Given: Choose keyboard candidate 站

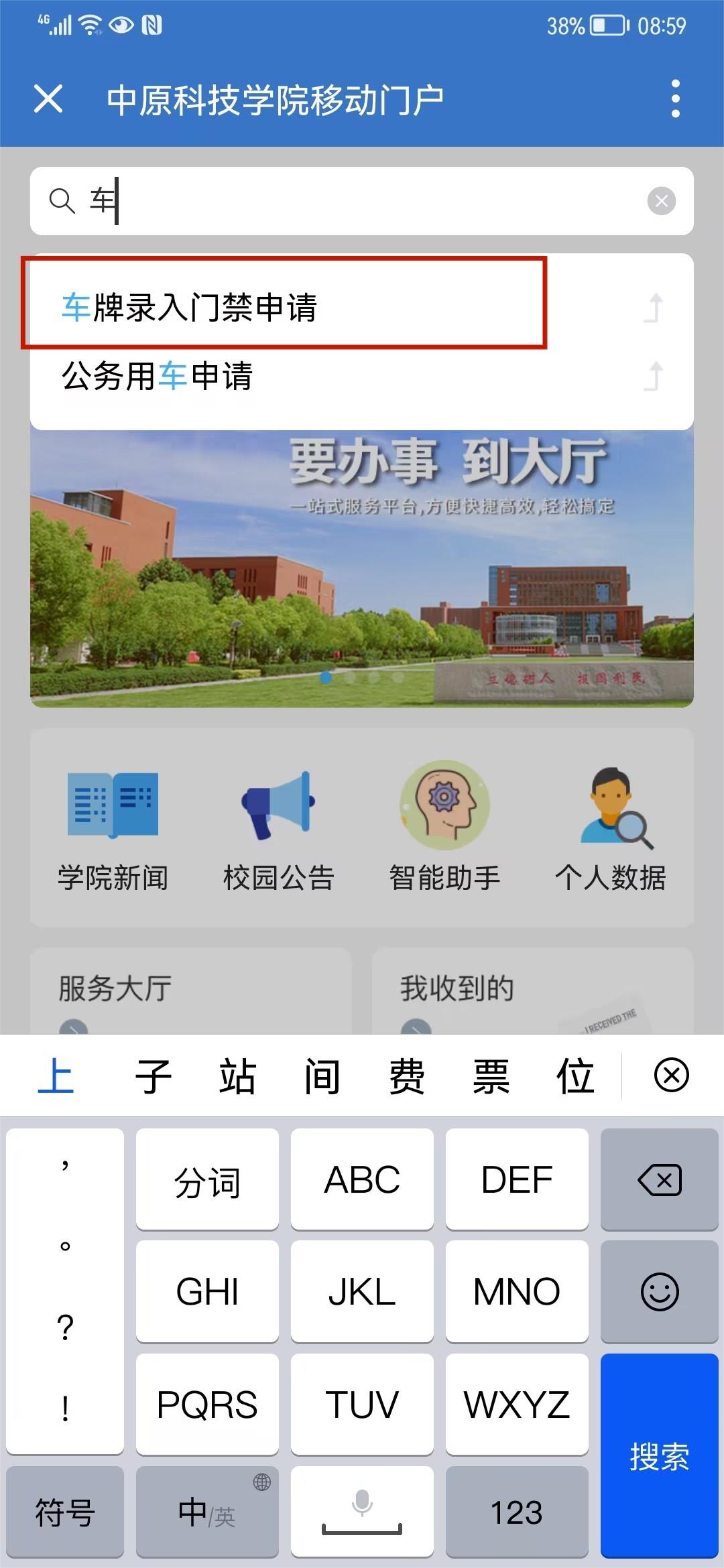Looking at the screenshot, I should click(237, 1076).
